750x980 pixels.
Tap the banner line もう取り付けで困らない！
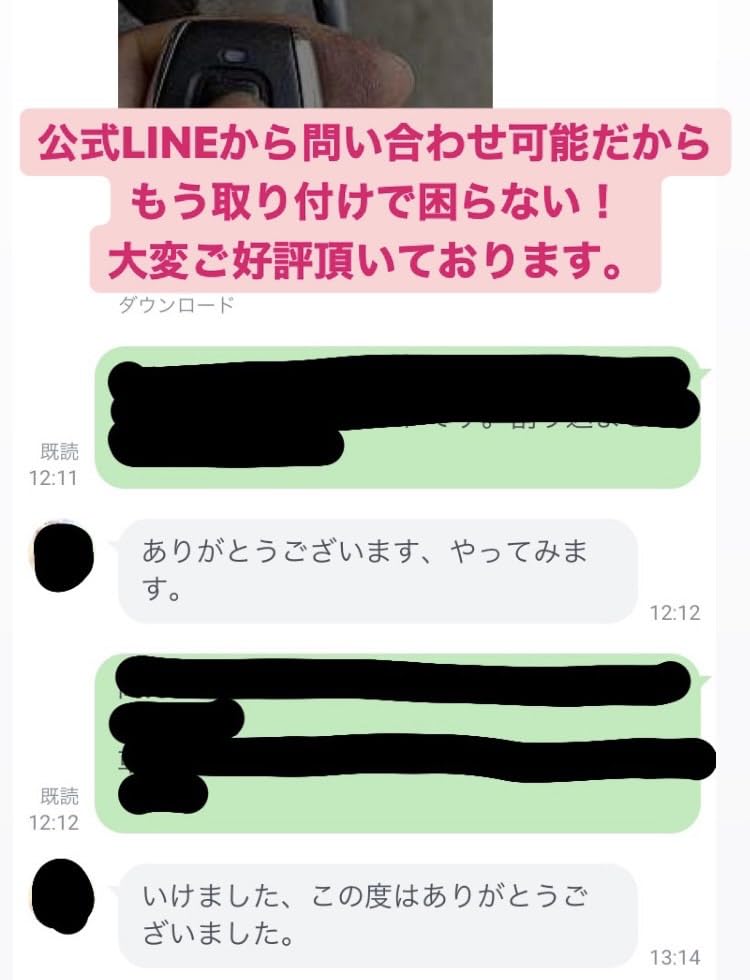coord(375,200)
